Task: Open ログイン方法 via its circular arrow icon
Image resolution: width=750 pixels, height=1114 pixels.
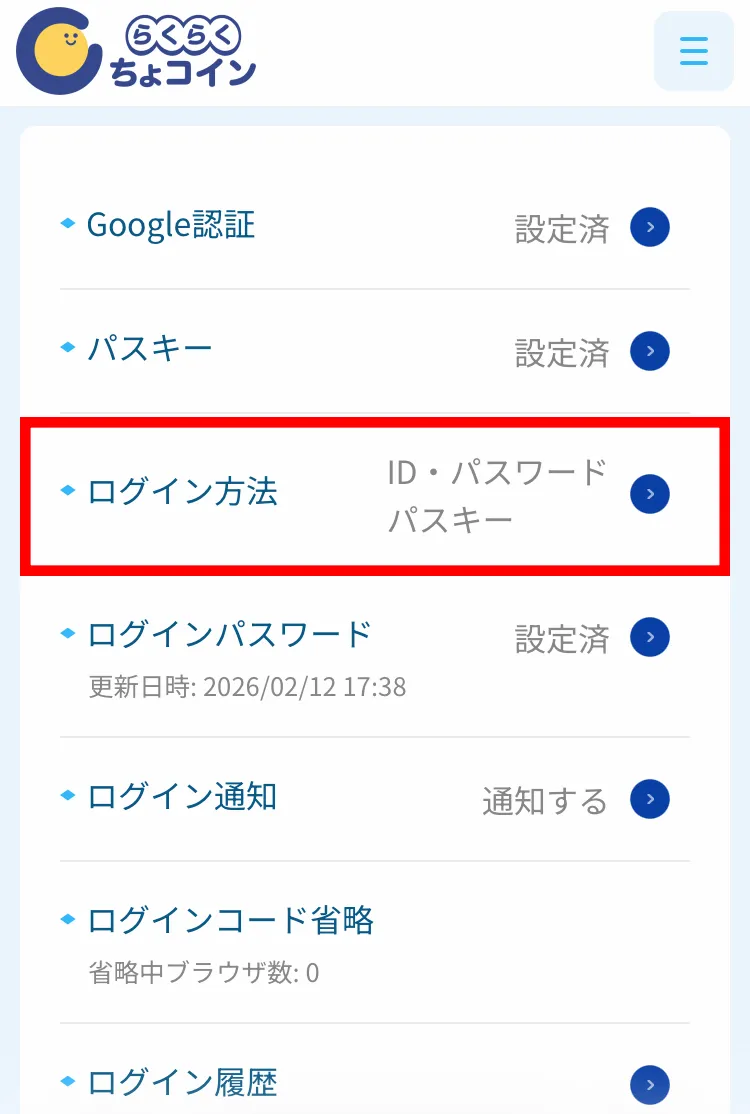Action: (649, 494)
